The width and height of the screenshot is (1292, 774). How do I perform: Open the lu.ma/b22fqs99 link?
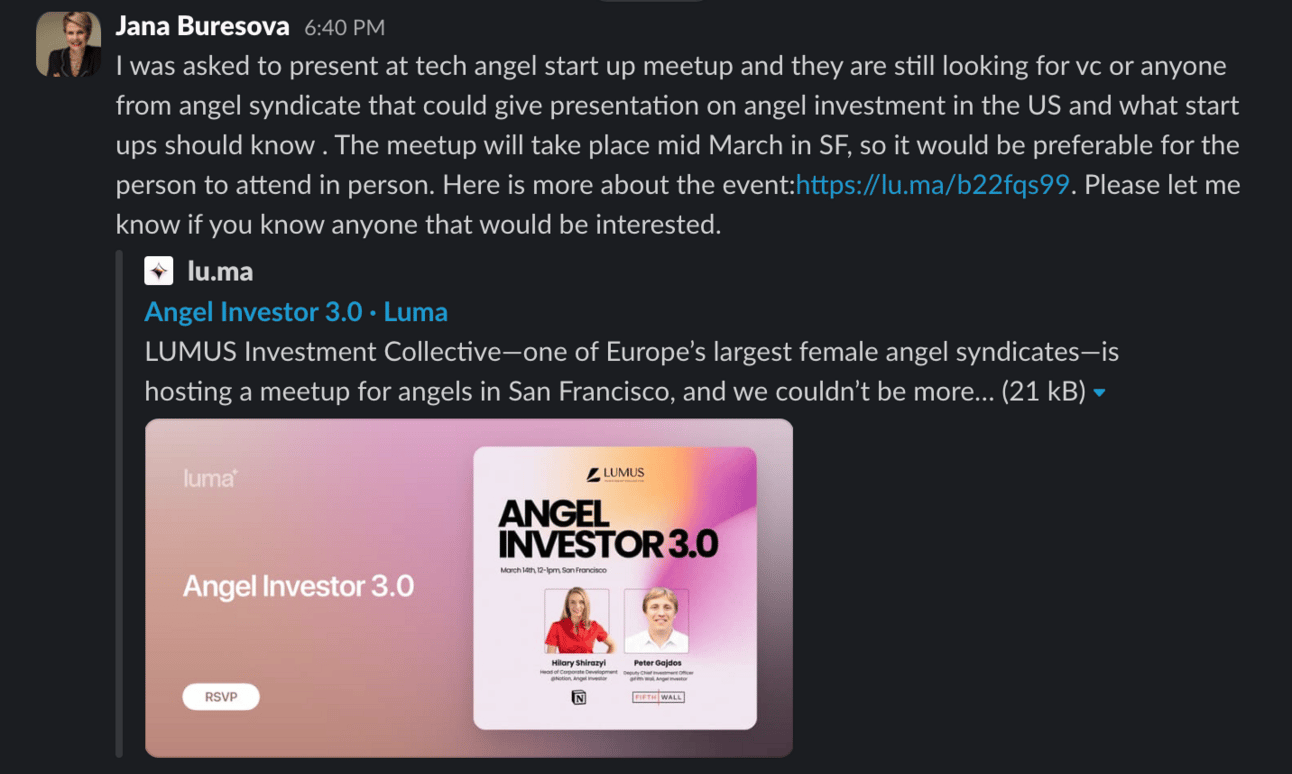[x=932, y=185]
